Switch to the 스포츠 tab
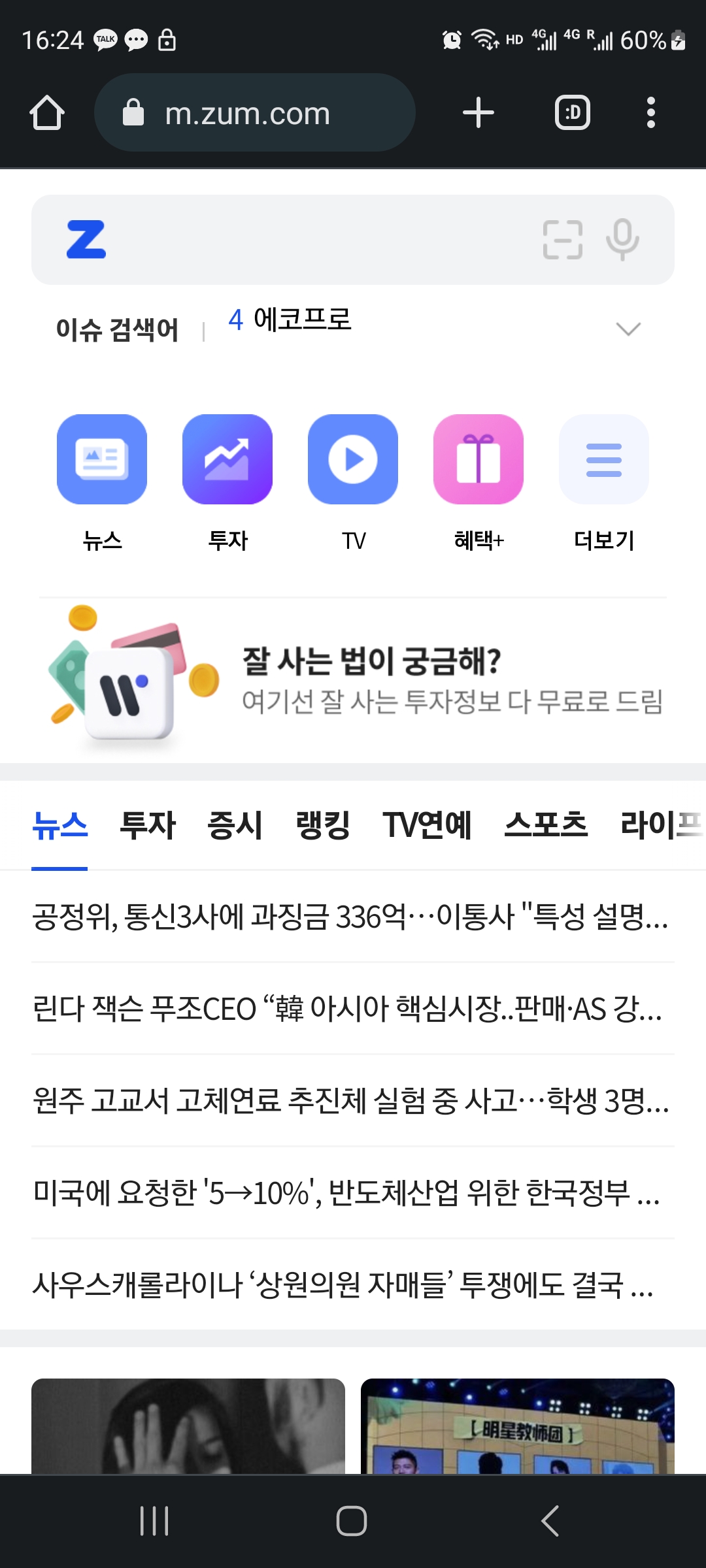Viewport: 706px width, 1568px height. point(546,825)
